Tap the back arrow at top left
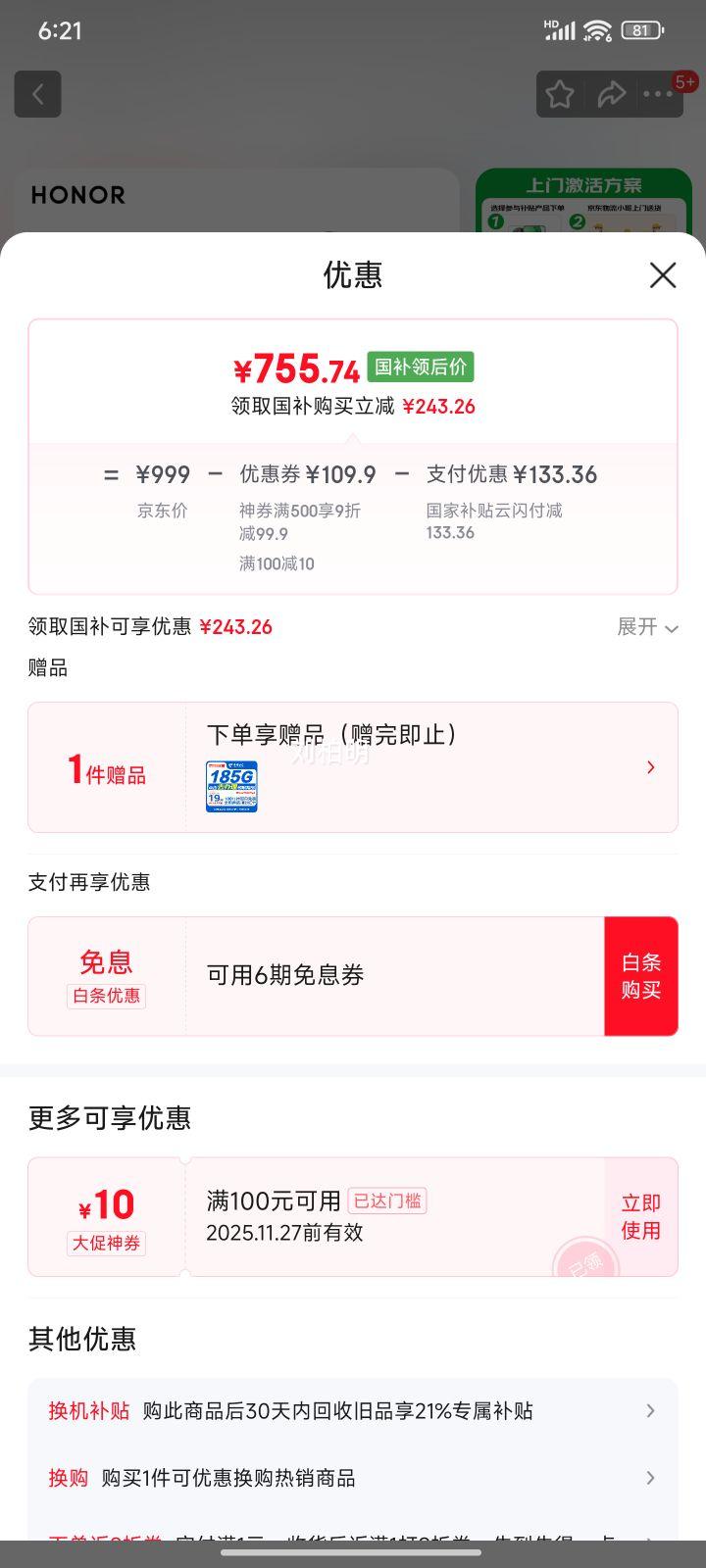This screenshot has height=1568, width=706. (x=37, y=93)
